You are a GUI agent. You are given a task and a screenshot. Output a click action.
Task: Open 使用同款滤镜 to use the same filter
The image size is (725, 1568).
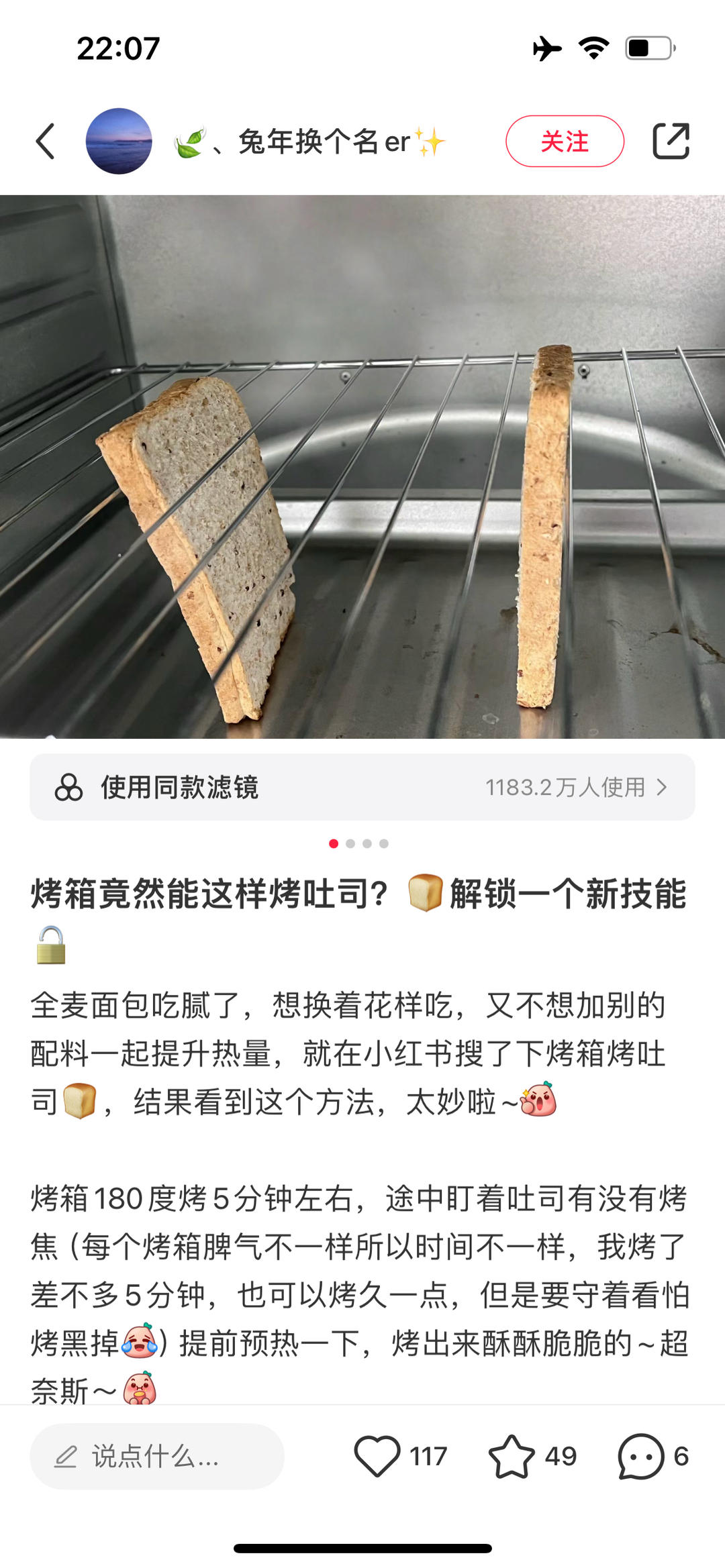click(x=362, y=787)
